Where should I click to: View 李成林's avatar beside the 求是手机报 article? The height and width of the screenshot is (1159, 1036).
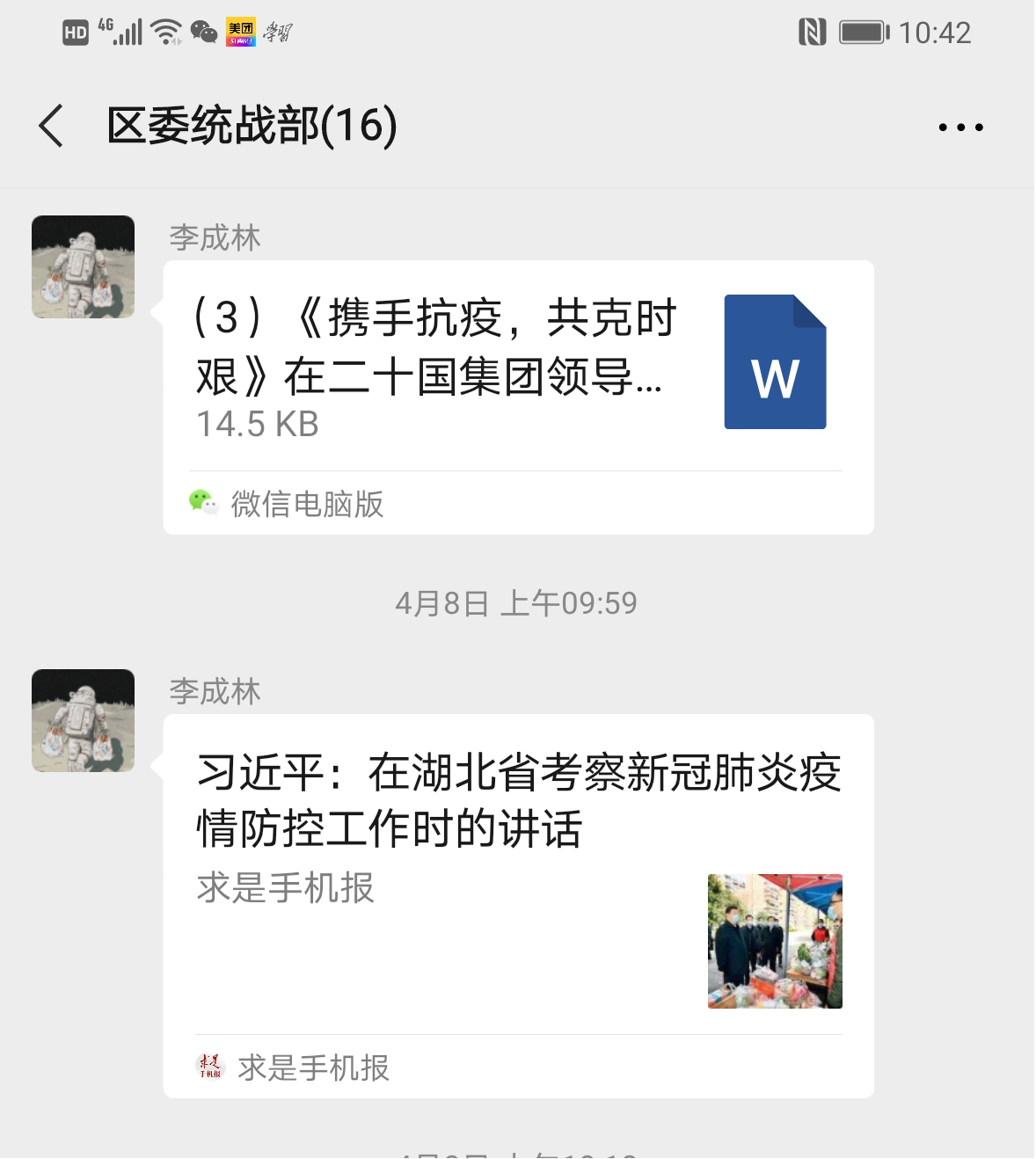84,720
